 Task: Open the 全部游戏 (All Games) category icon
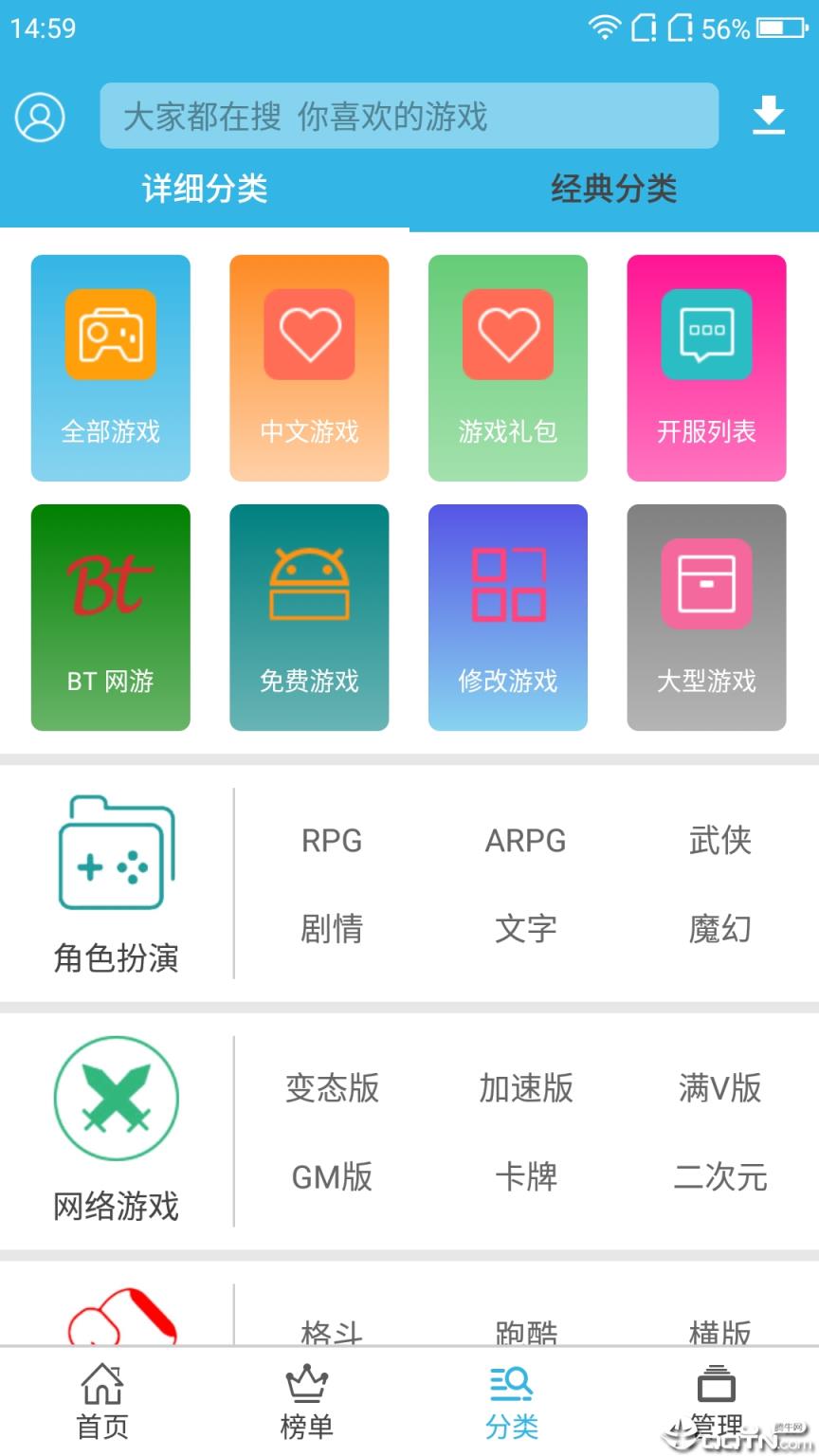pos(110,368)
